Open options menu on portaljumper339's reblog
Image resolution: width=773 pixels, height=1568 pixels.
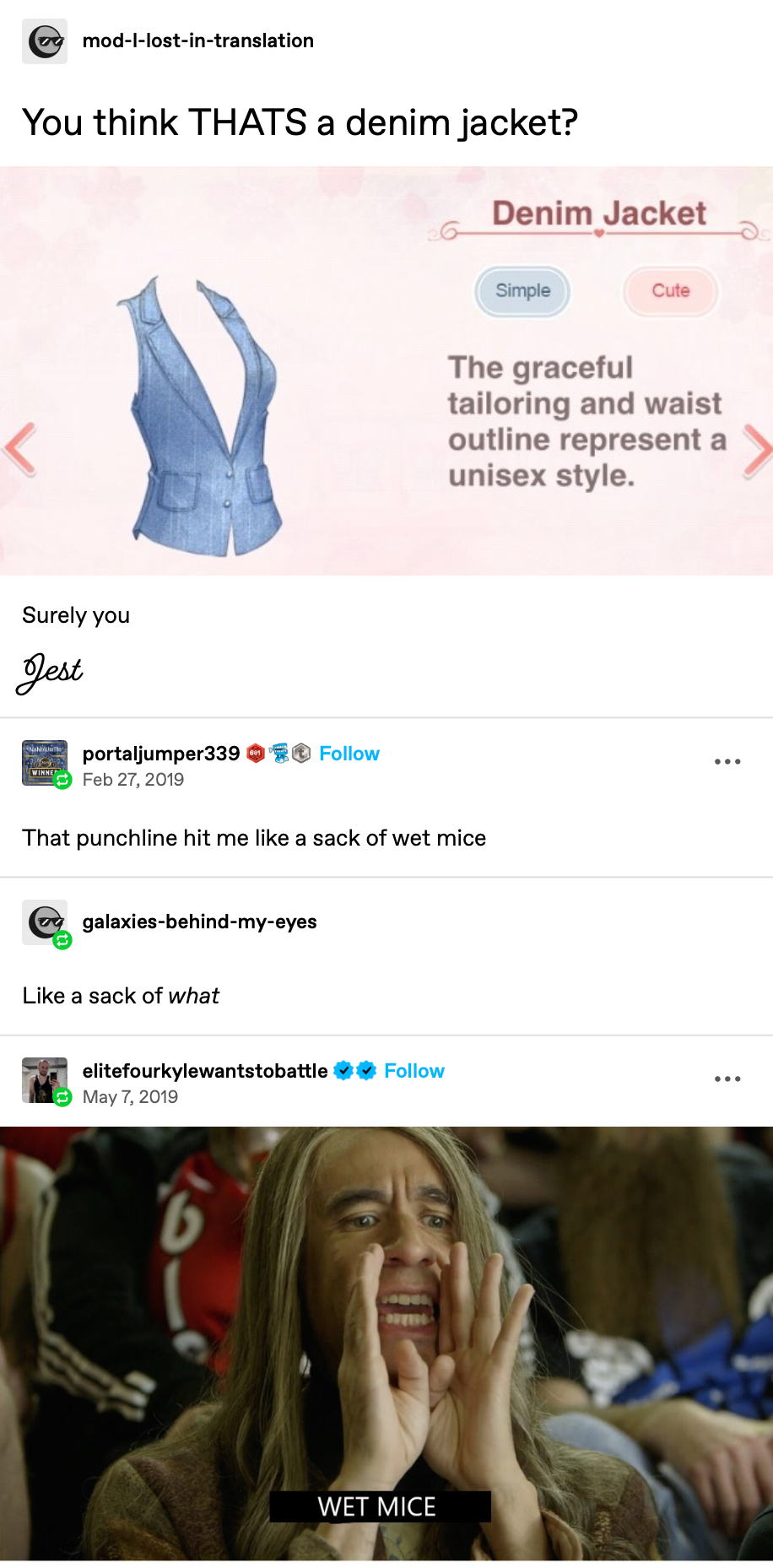pos(727,761)
